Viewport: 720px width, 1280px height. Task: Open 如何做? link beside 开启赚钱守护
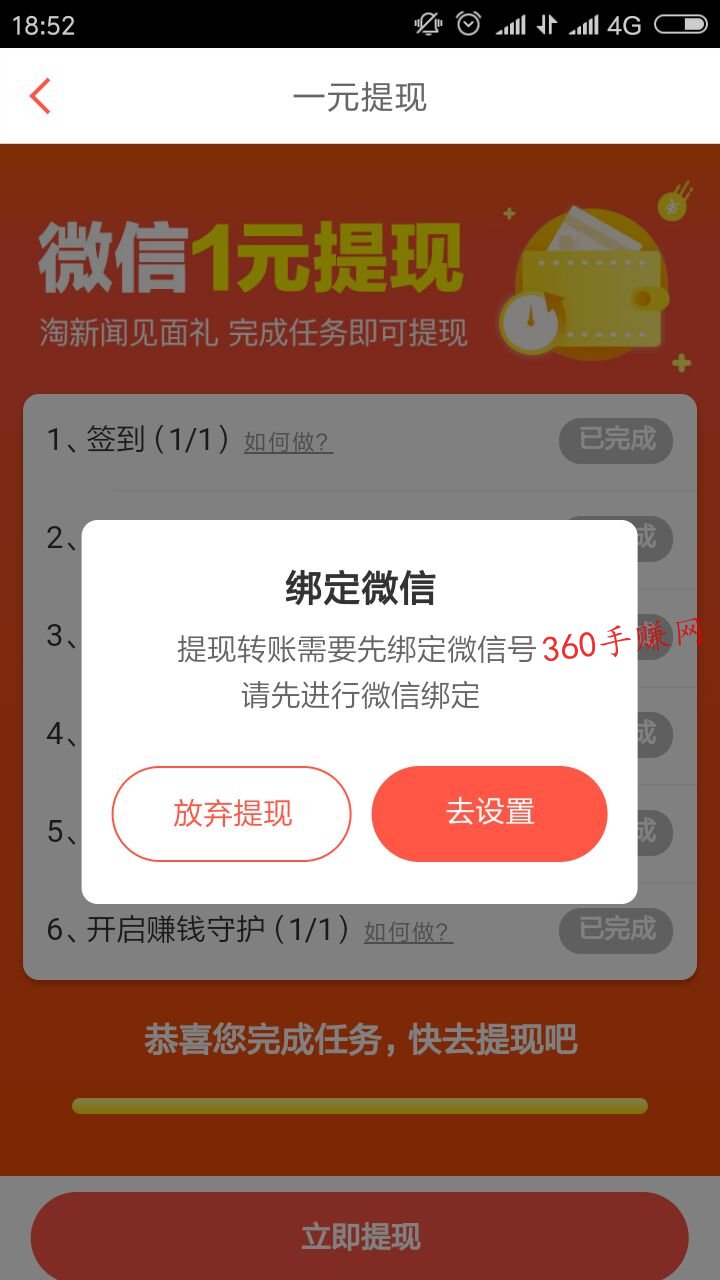tap(408, 932)
